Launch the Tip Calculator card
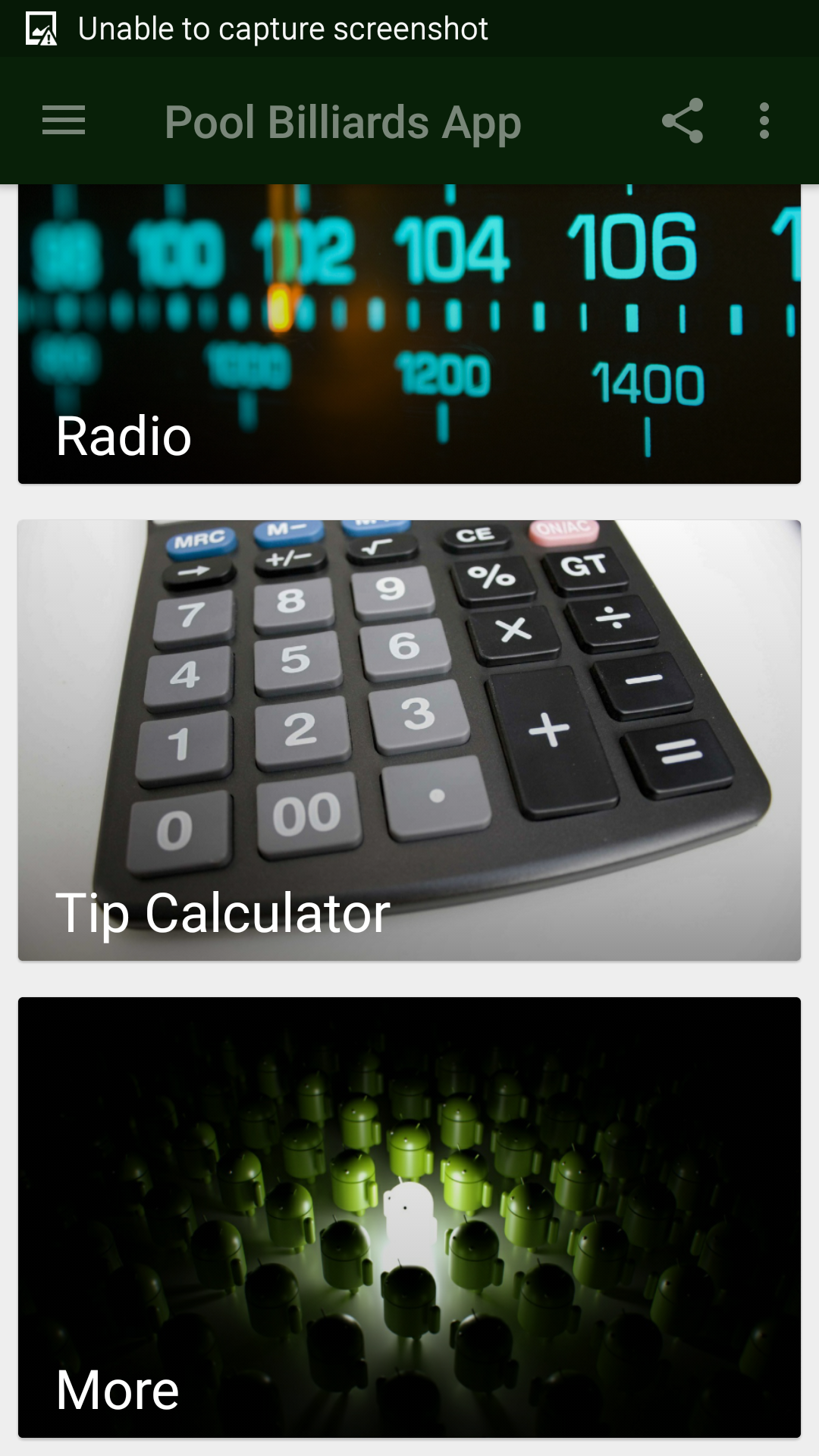 409,740
